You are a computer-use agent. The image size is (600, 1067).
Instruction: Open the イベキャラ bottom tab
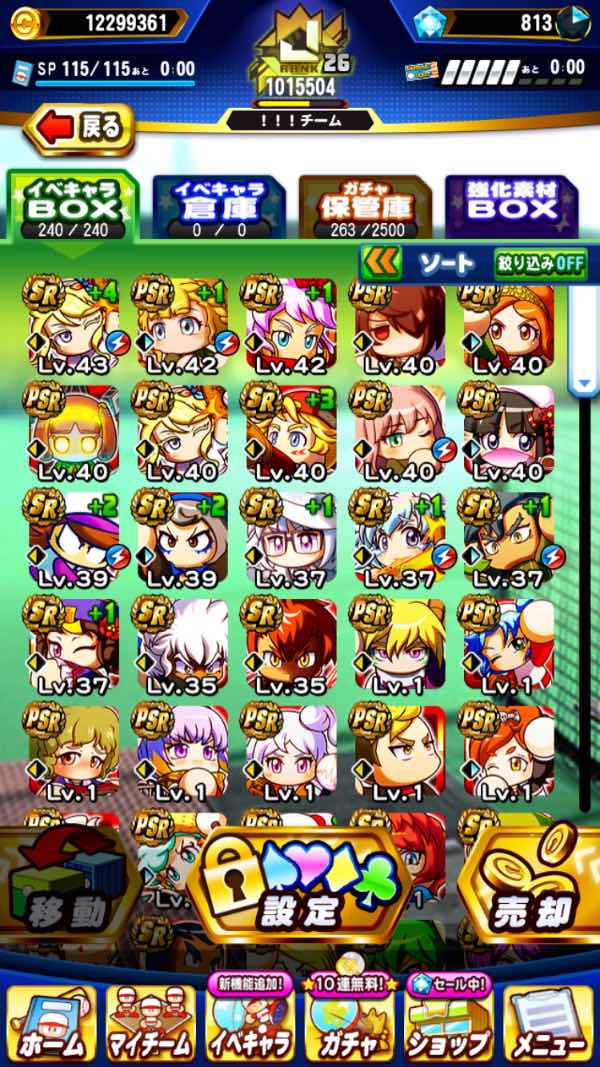(x=250, y=1025)
